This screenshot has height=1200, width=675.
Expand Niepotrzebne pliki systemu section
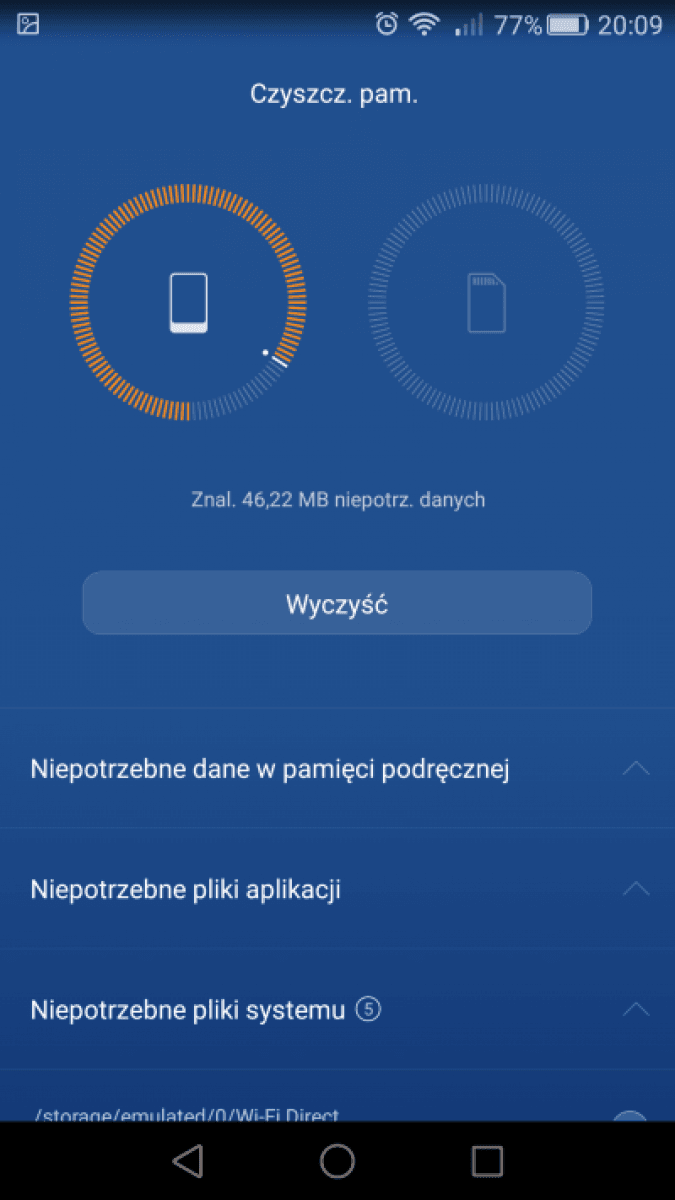coord(337,1009)
